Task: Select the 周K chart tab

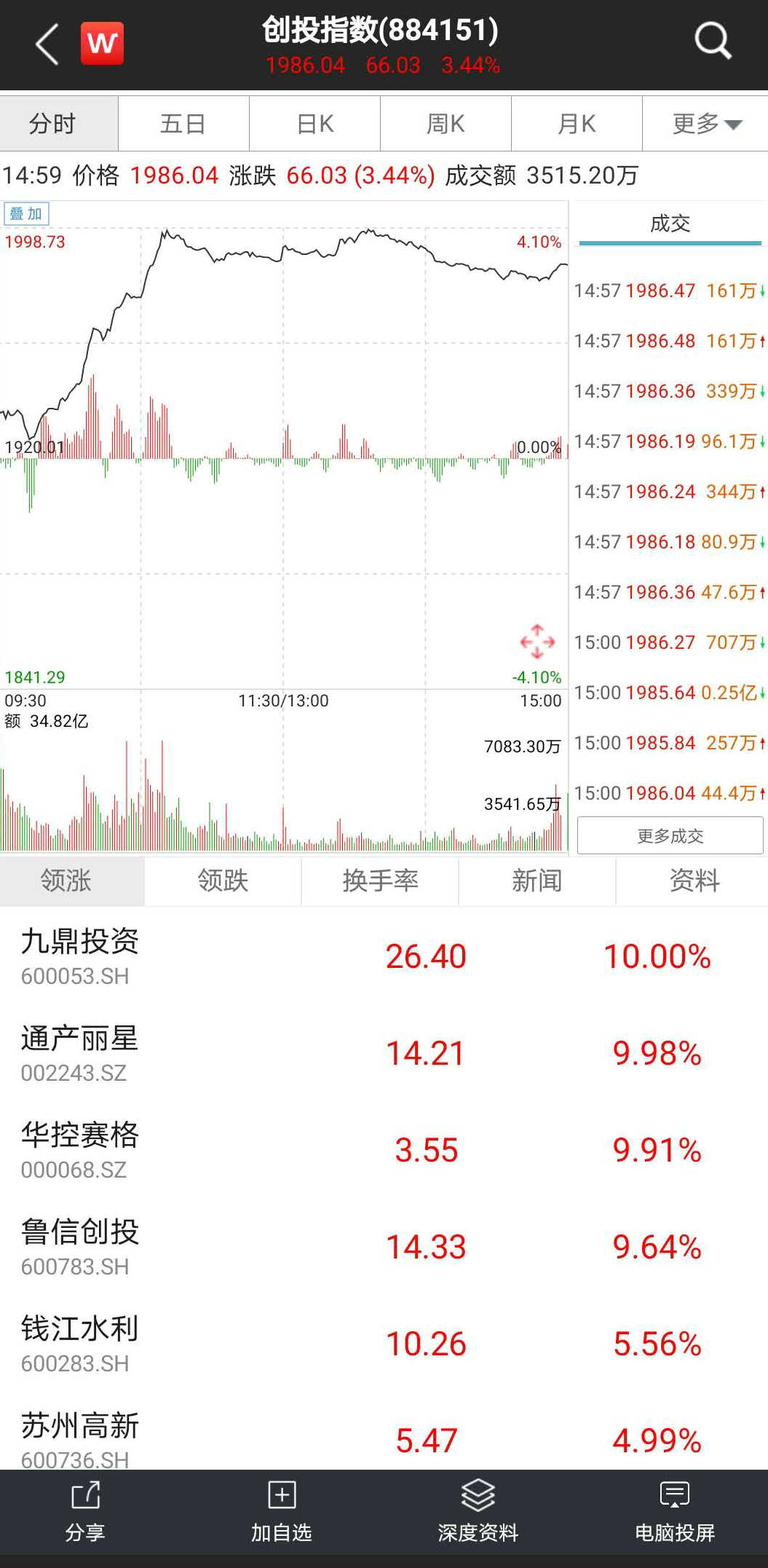Action: [446, 124]
